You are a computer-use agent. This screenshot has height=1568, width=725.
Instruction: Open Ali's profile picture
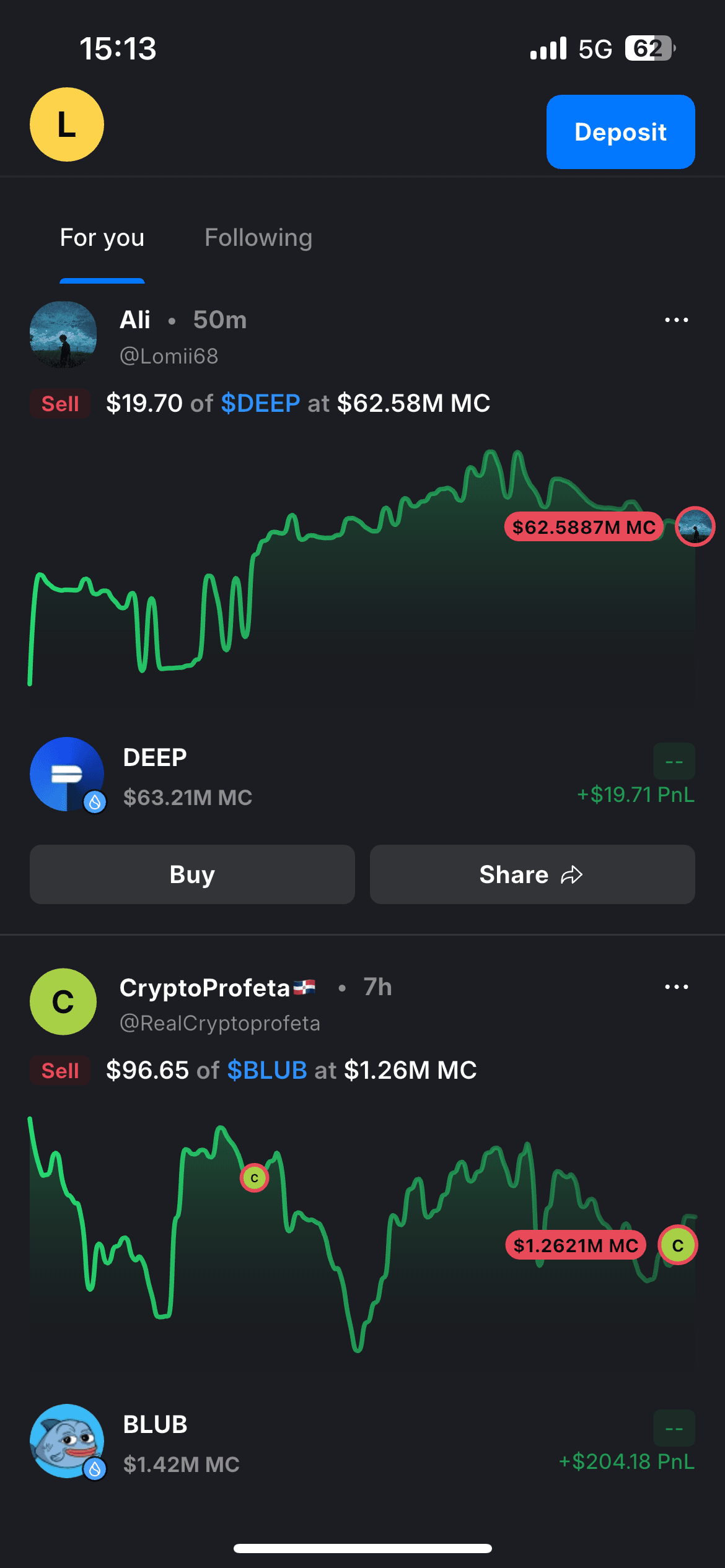63,335
